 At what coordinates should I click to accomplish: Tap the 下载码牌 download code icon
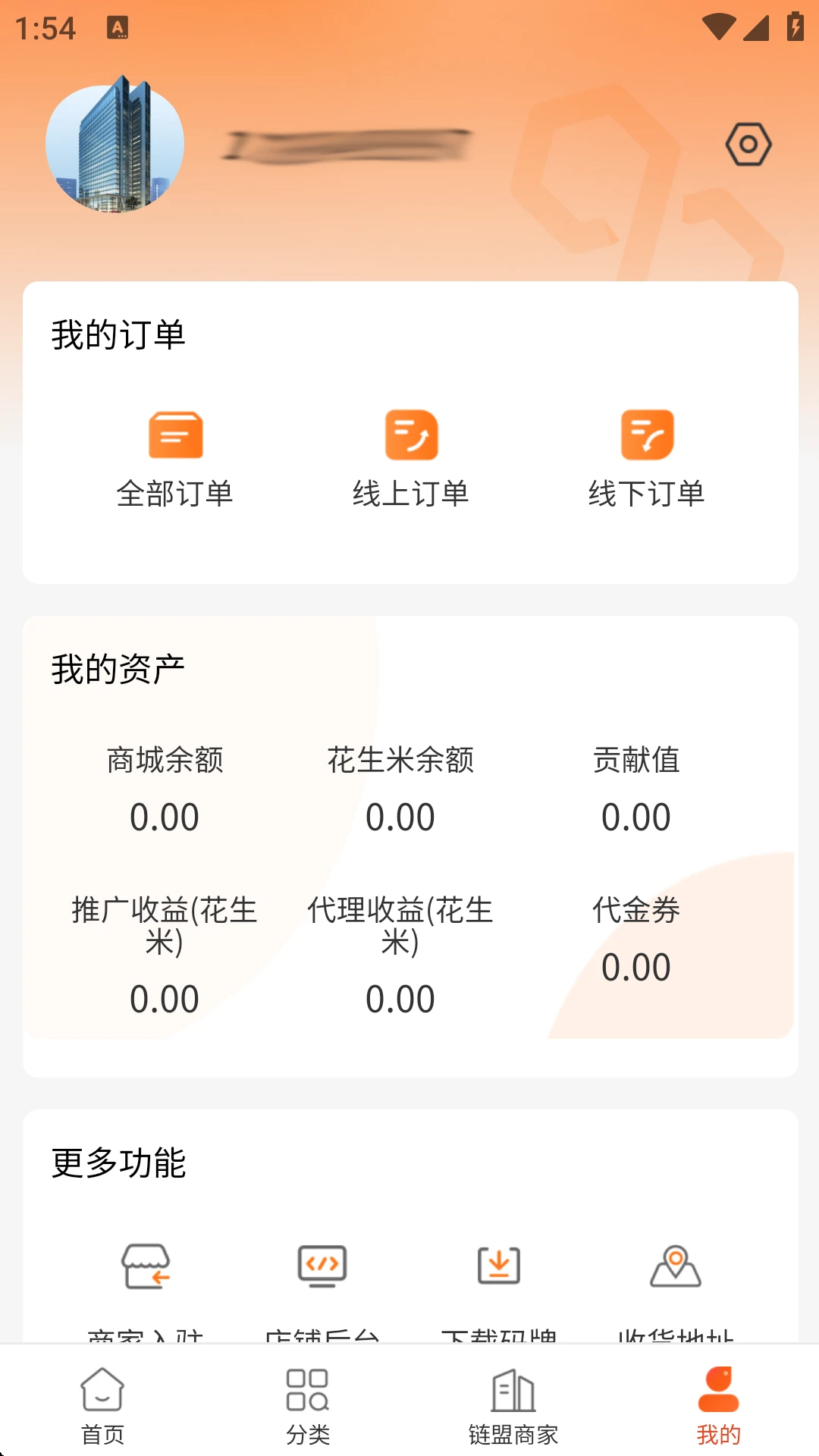click(x=498, y=1264)
